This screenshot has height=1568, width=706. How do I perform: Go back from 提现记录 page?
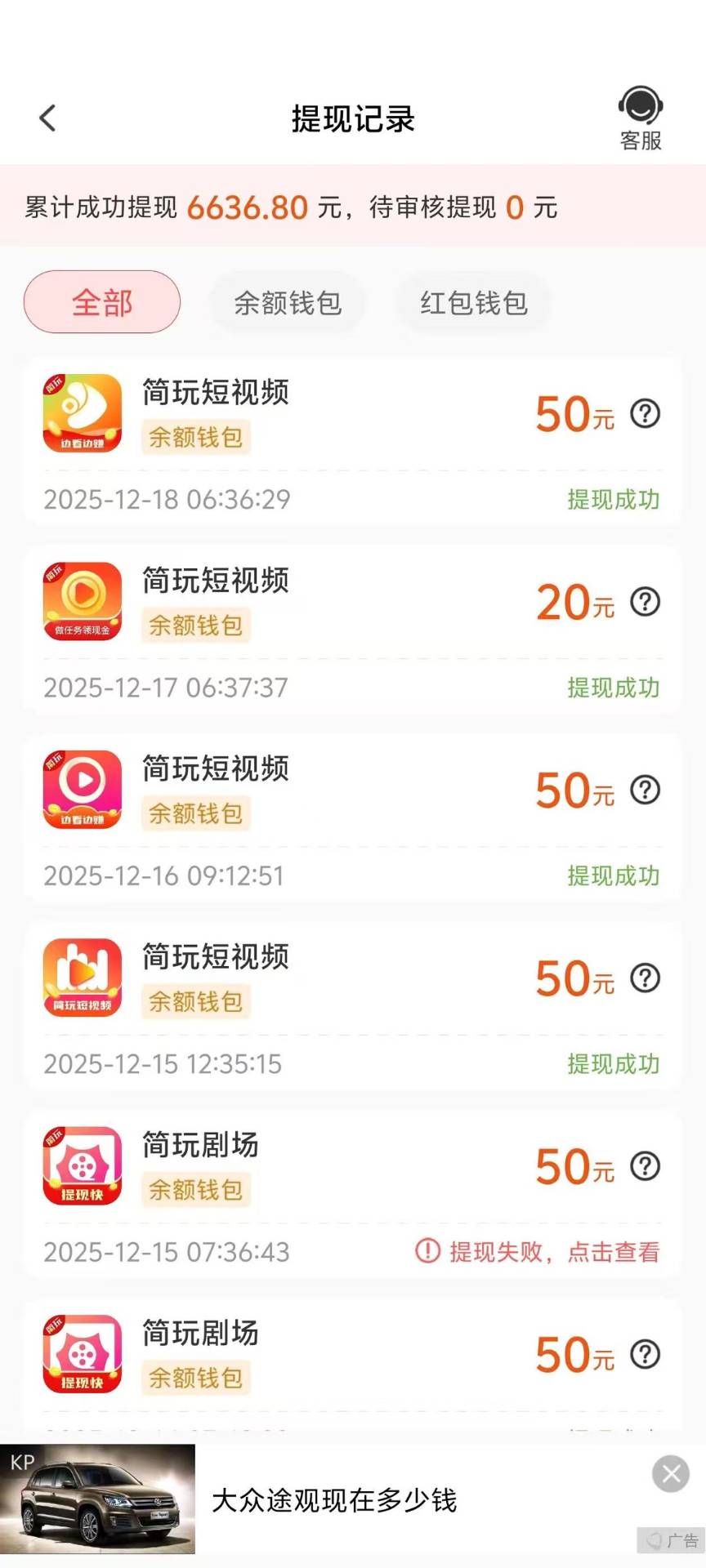coord(48,118)
